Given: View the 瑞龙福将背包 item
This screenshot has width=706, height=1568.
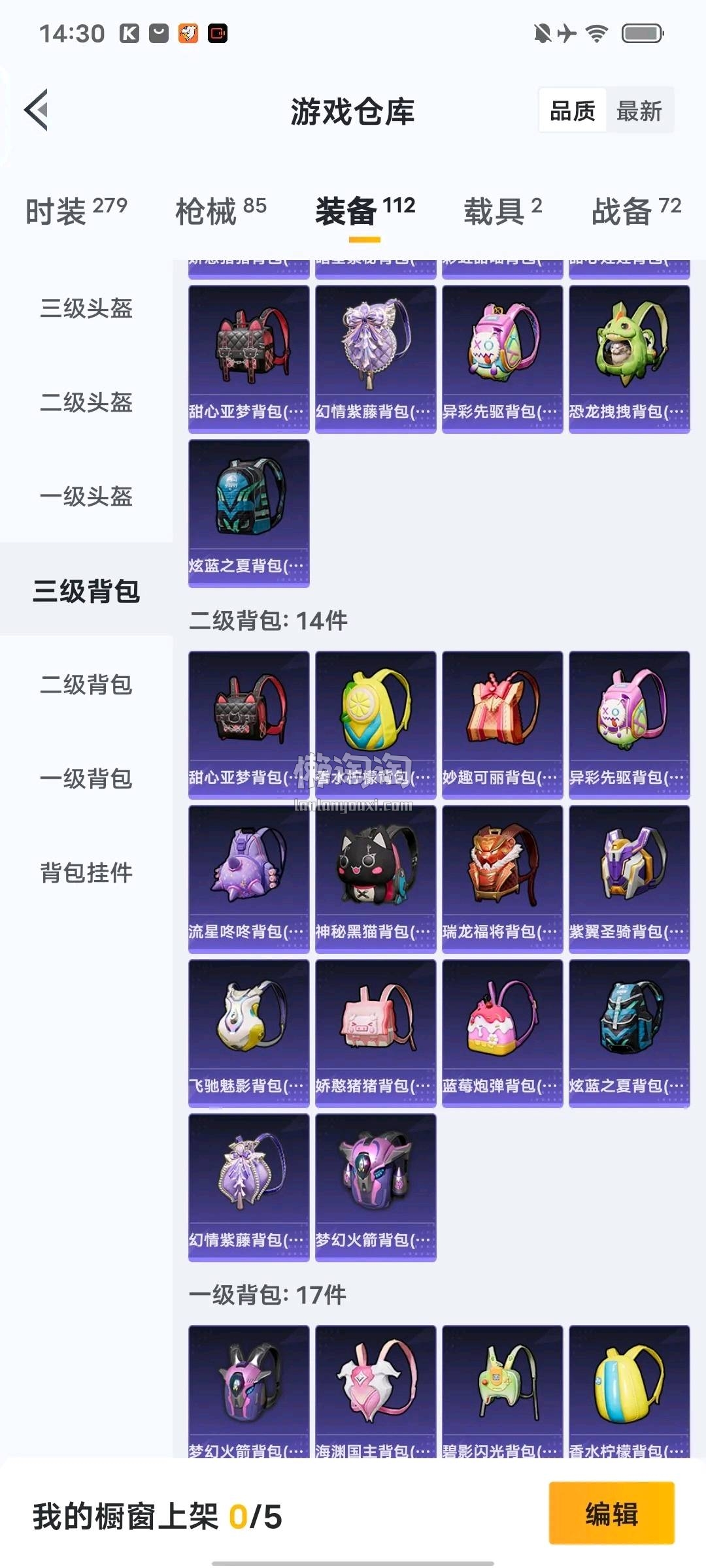Looking at the screenshot, I should (x=502, y=878).
